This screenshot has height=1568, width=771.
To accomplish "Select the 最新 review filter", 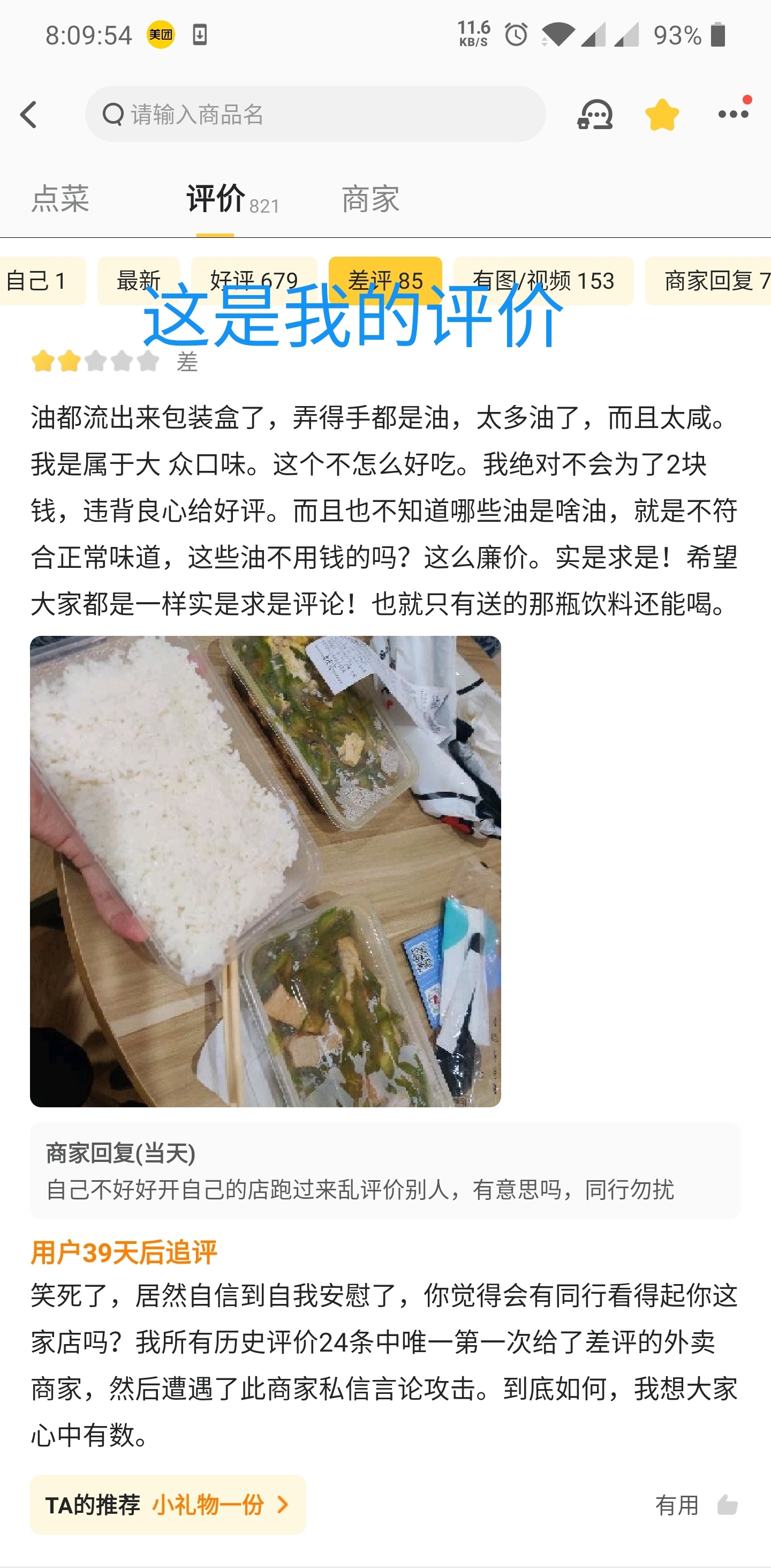I will 138,281.
